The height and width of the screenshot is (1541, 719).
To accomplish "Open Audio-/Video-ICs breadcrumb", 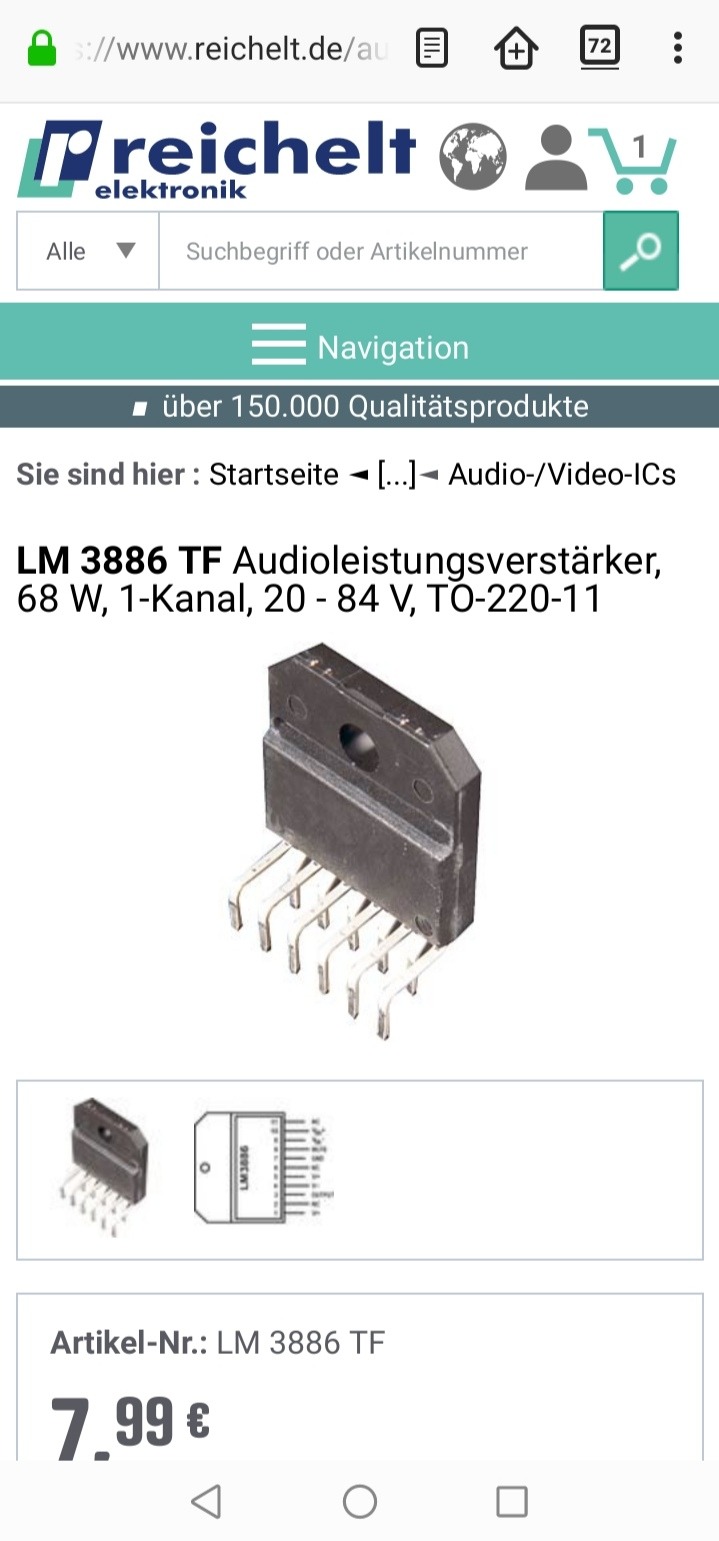I will pyautogui.click(x=562, y=474).
